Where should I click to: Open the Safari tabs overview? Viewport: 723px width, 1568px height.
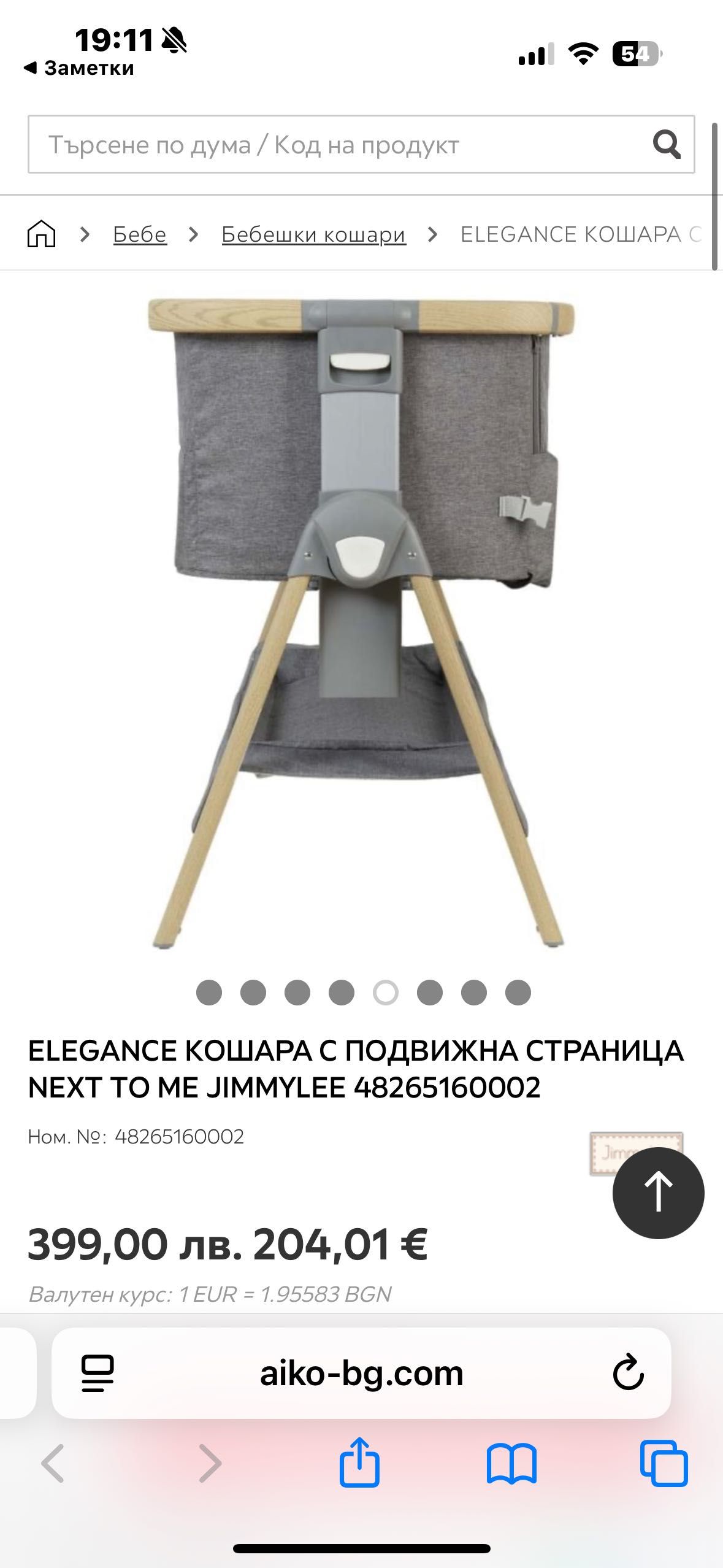(664, 1463)
